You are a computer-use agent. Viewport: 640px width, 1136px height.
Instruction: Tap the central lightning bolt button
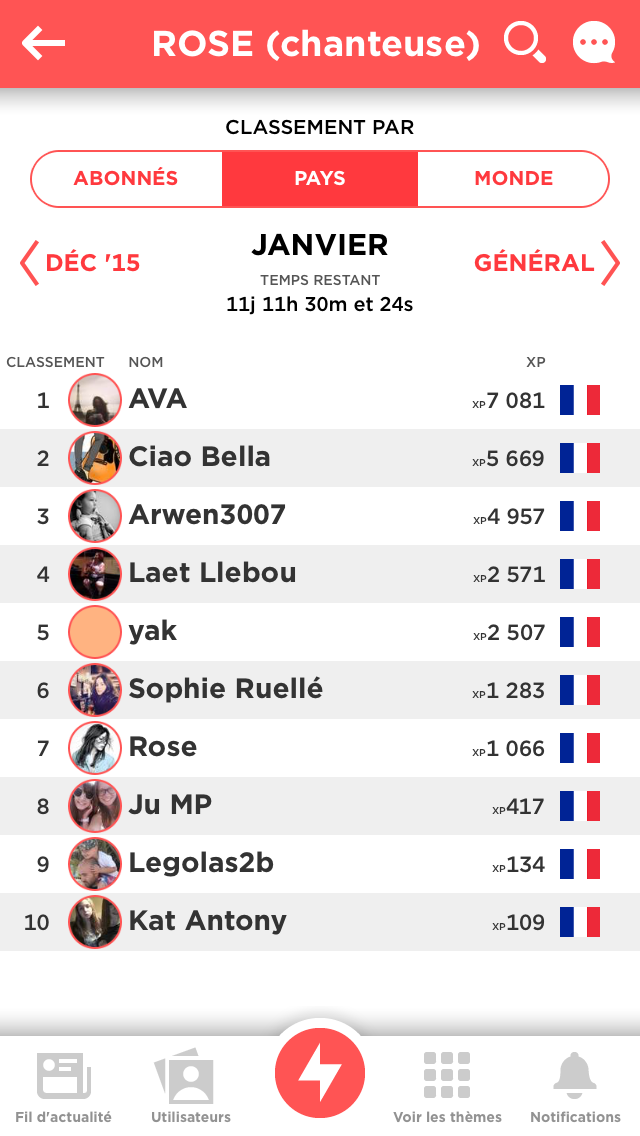point(320,1073)
